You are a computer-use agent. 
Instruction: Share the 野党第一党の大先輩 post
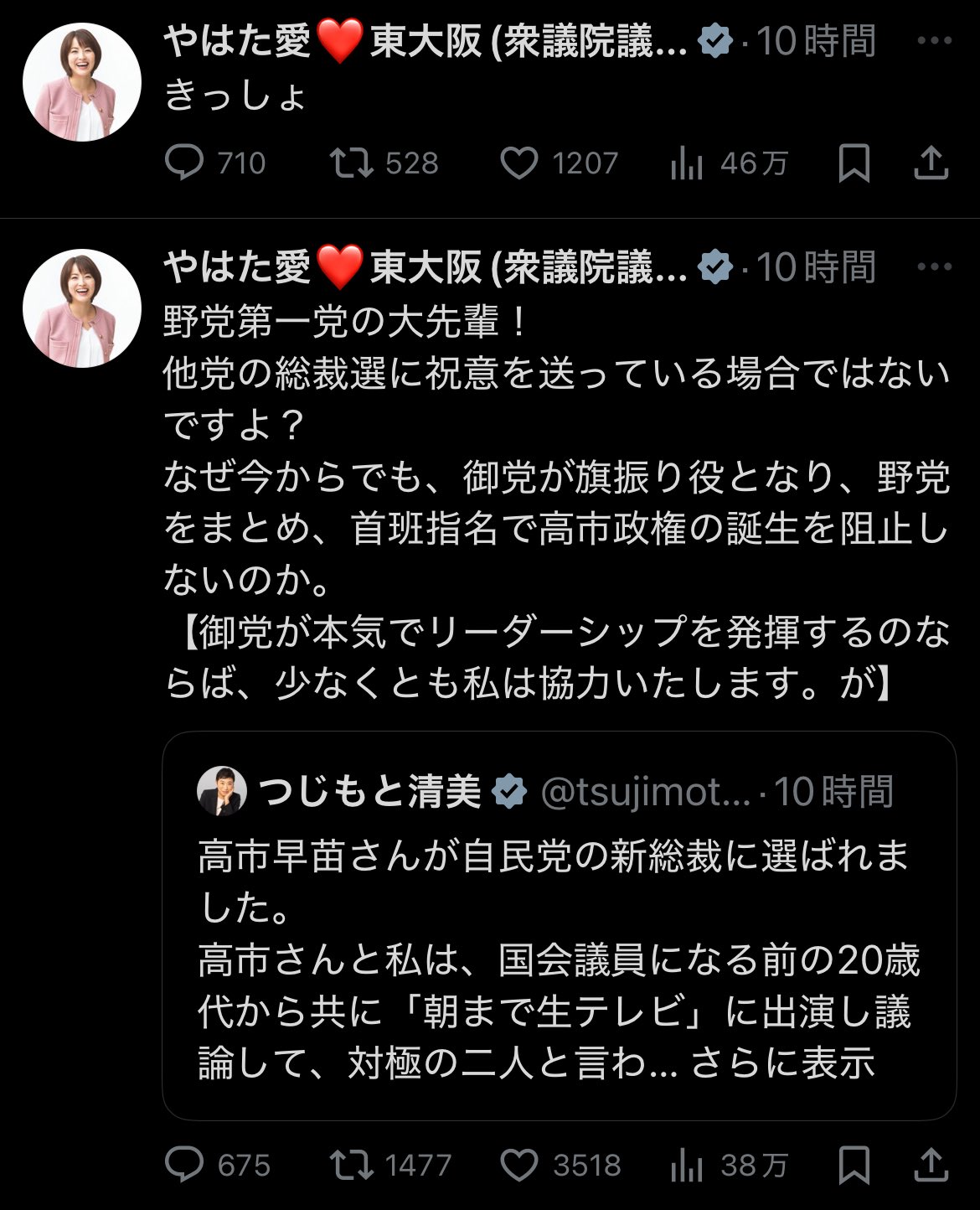click(x=930, y=1165)
